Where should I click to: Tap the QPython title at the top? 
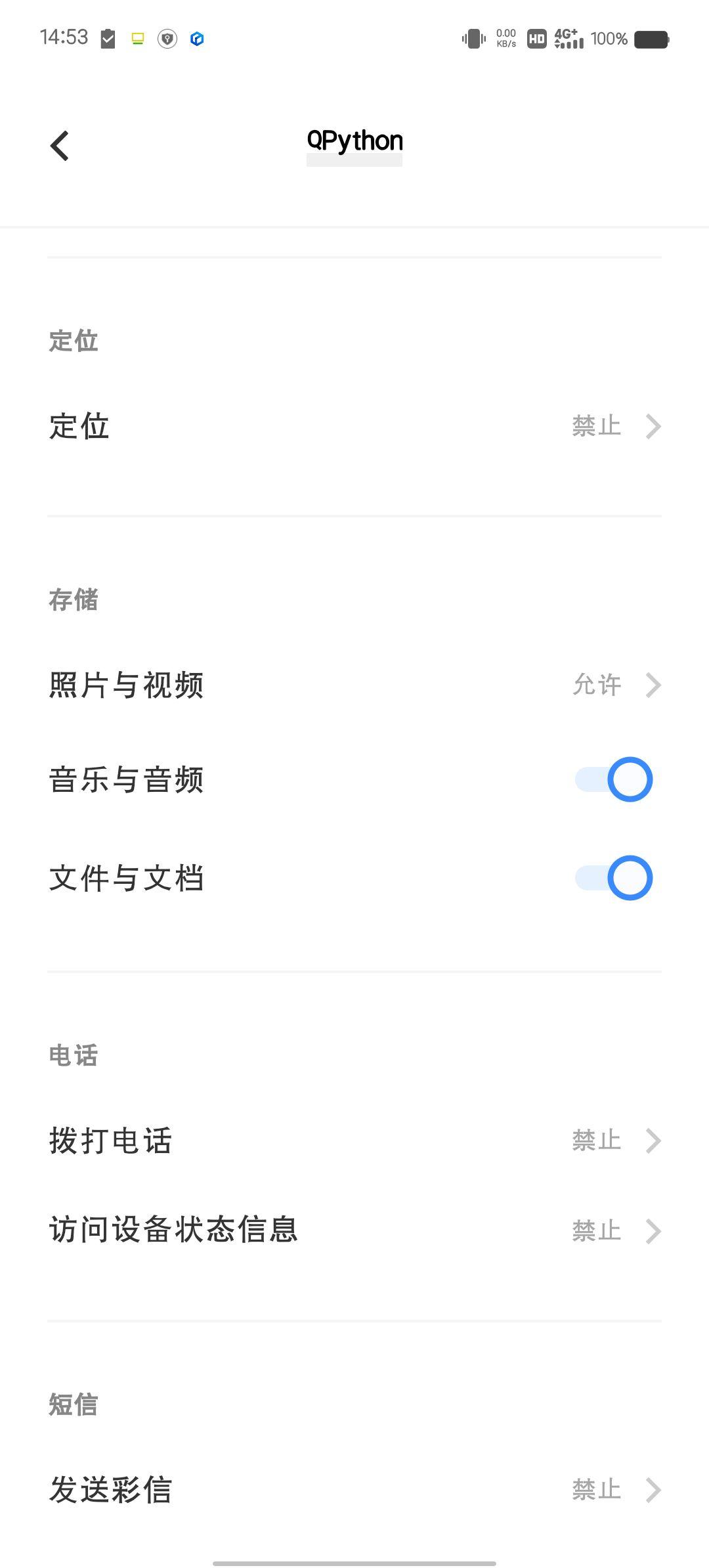(354, 141)
